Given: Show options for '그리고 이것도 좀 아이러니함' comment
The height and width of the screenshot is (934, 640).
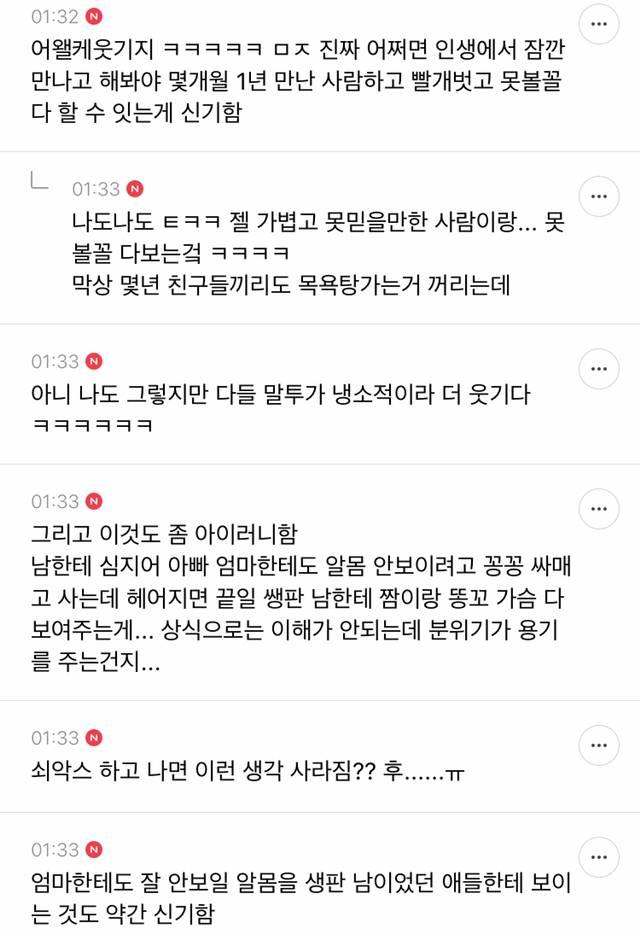Looking at the screenshot, I should pos(599,507).
